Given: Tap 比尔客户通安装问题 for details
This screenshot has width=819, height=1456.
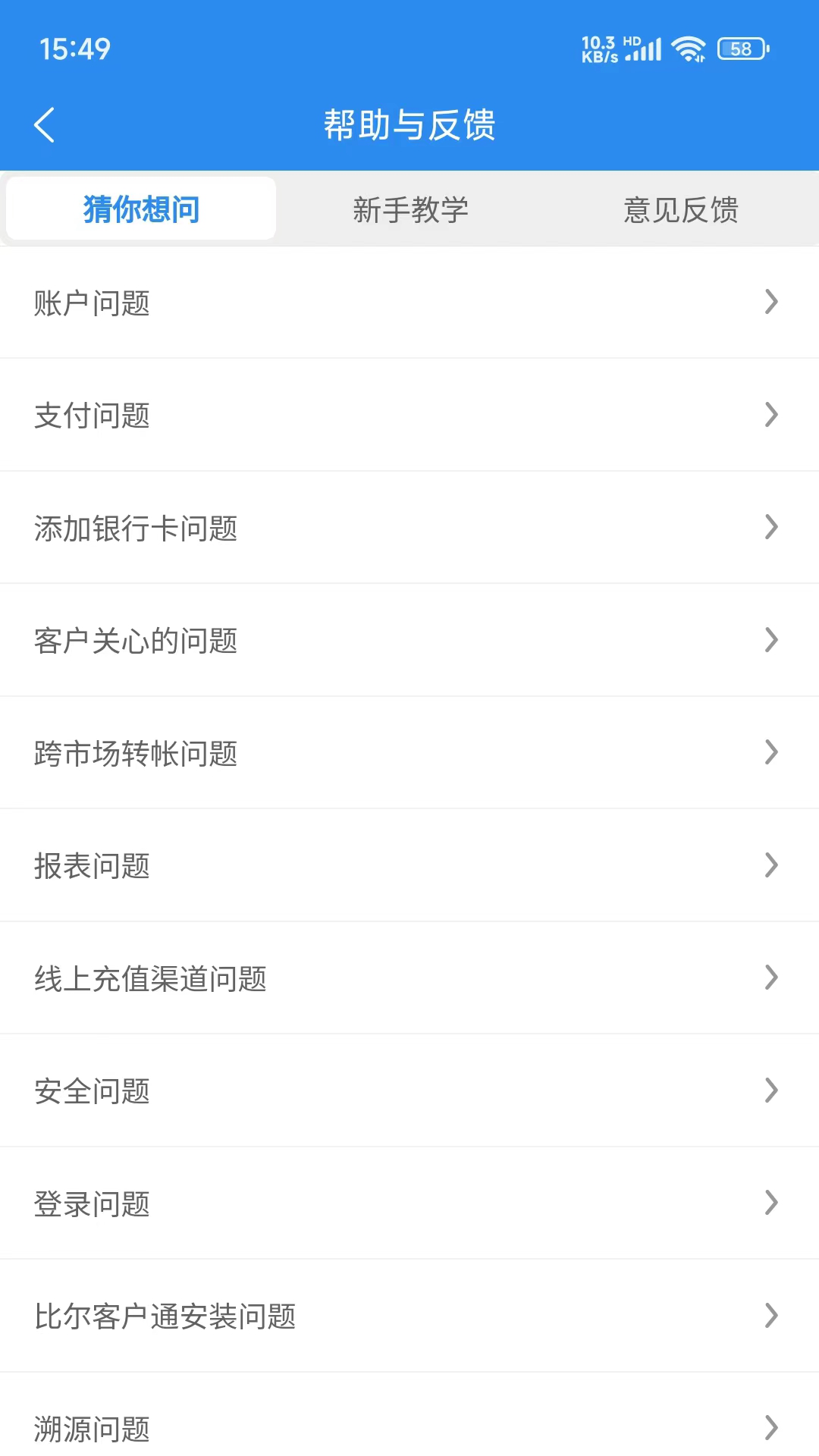Looking at the screenshot, I should tap(409, 1316).
